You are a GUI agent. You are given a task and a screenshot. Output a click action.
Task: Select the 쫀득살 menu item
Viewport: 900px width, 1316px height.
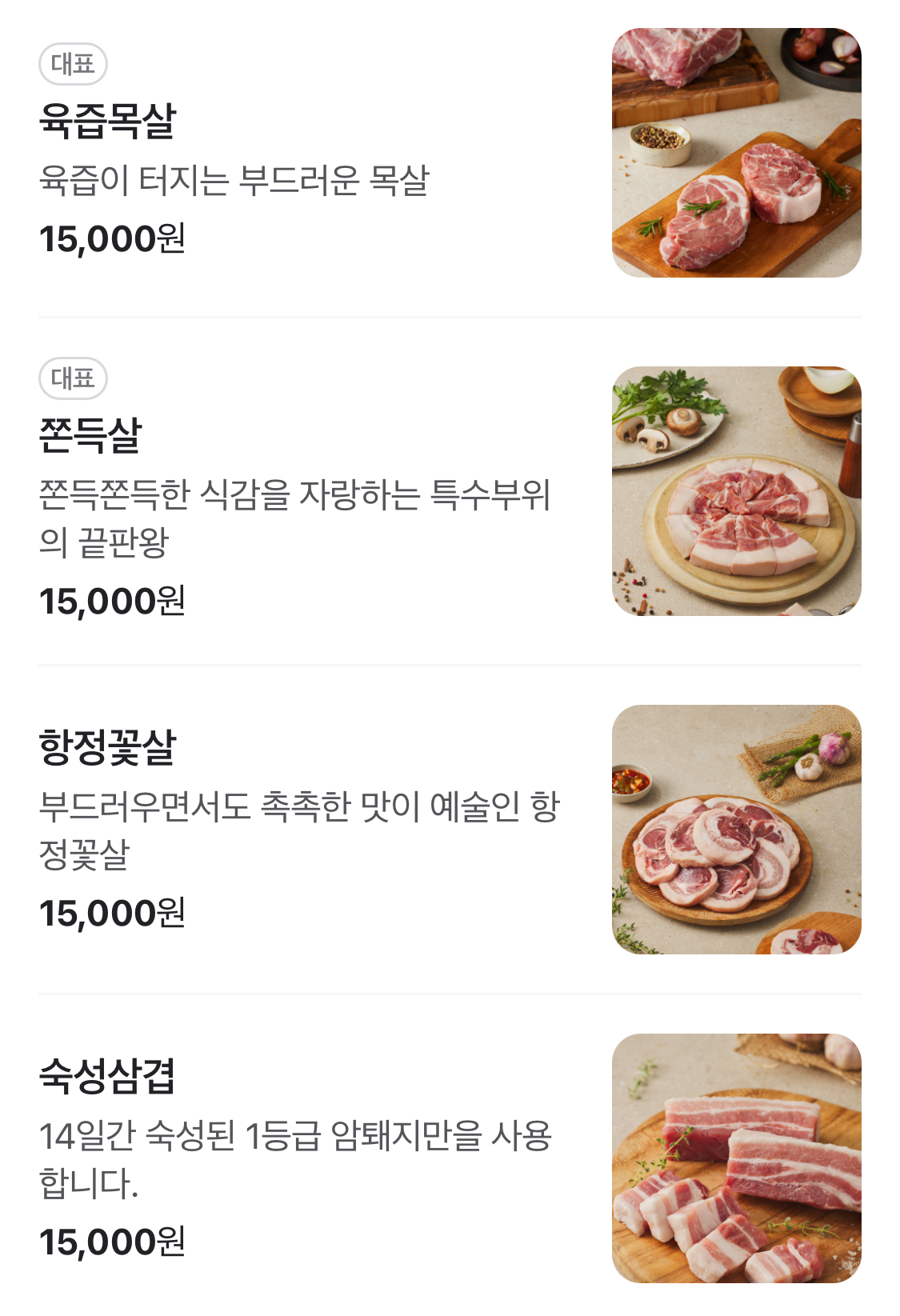(x=90, y=437)
